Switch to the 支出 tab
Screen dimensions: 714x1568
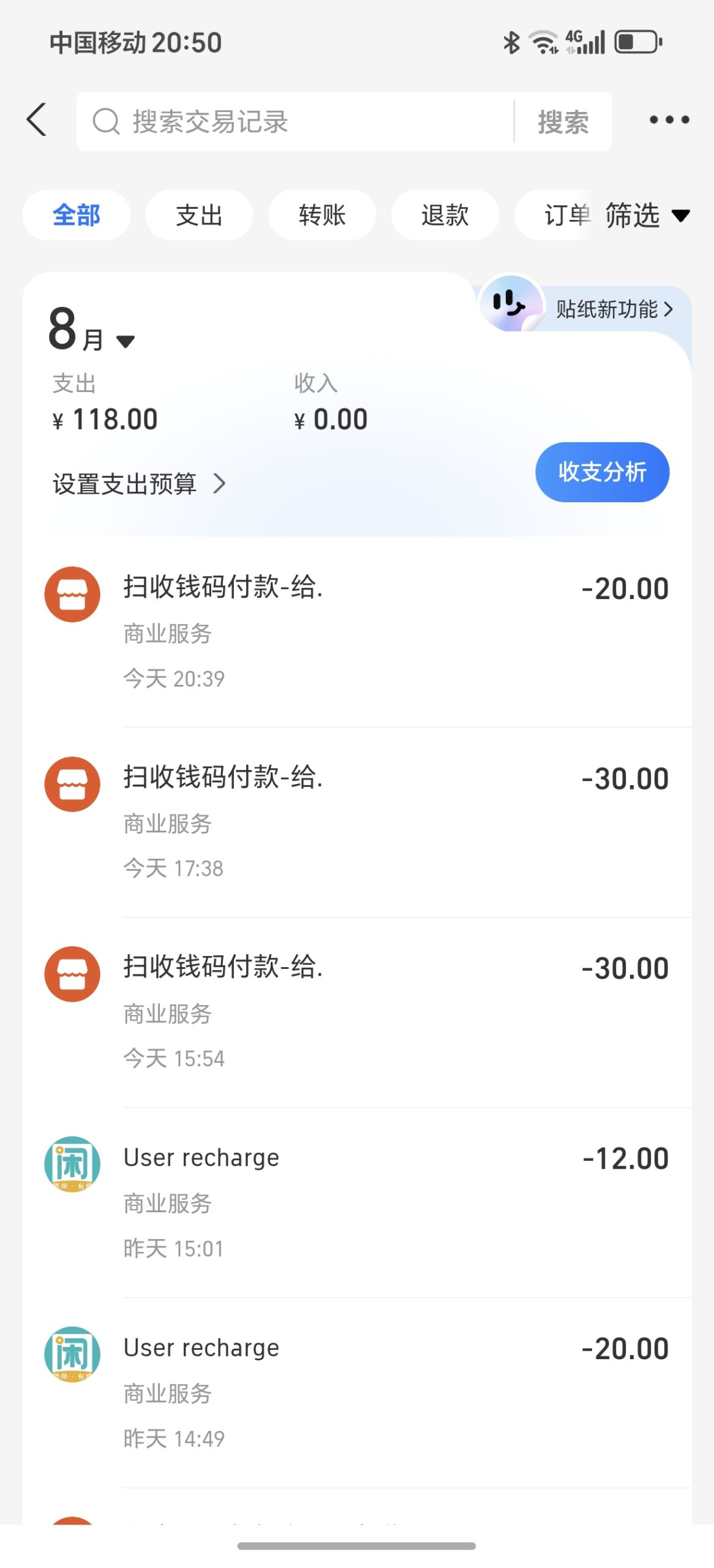tap(198, 215)
